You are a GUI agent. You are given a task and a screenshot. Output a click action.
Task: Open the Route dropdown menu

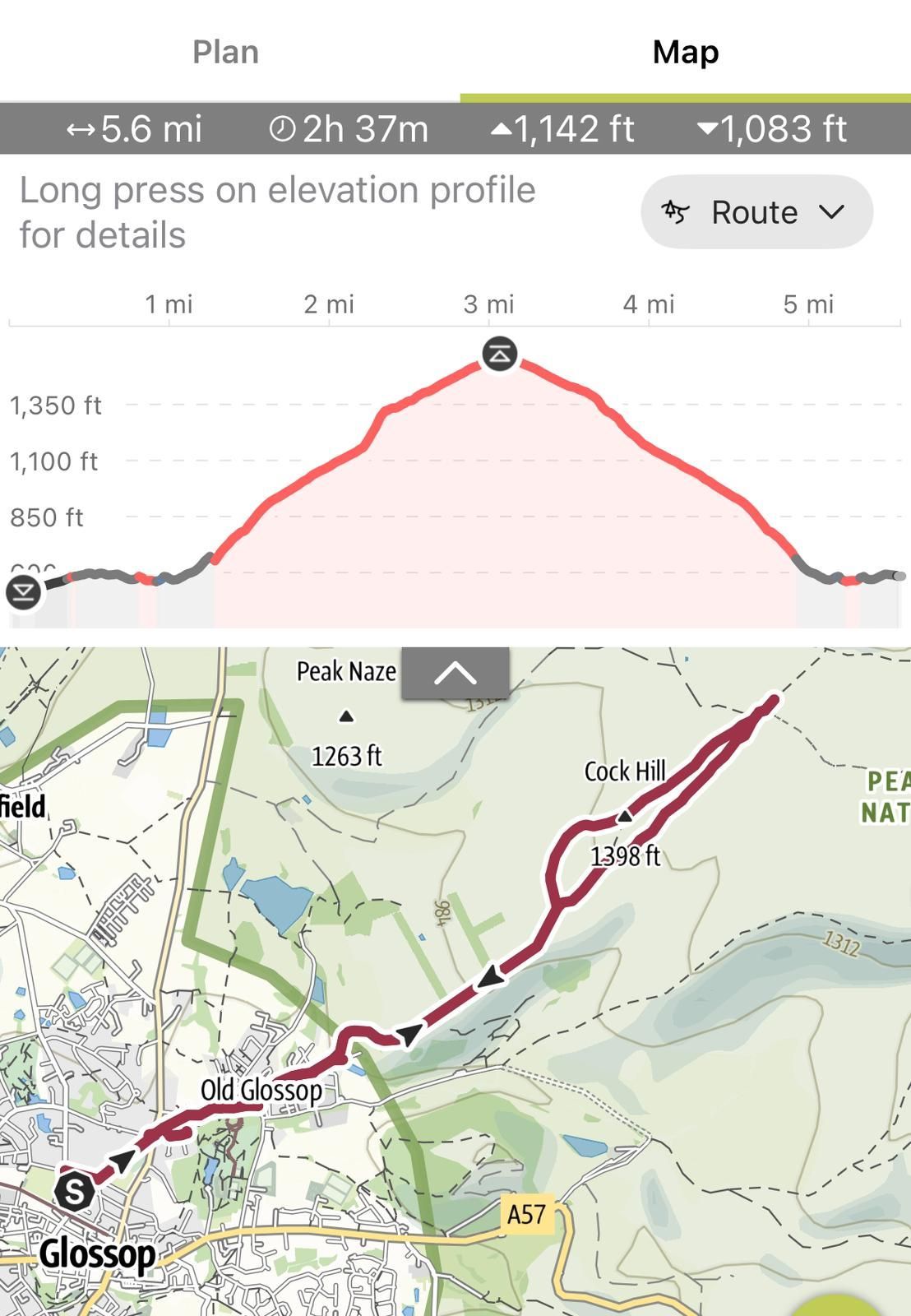click(756, 212)
